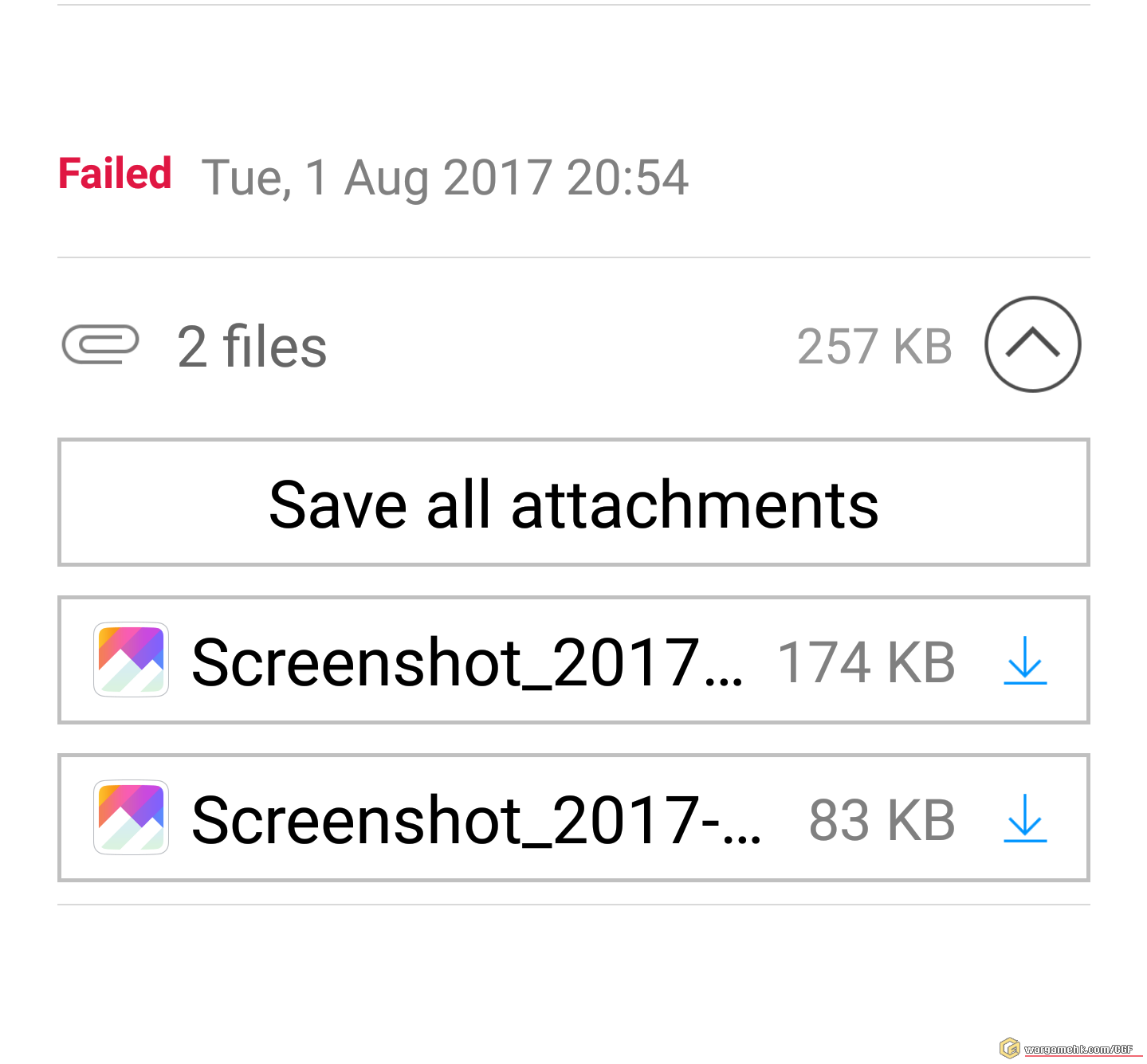Download the 174 KB screenshot file
The width and height of the screenshot is (1147, 1064).
1024,662
